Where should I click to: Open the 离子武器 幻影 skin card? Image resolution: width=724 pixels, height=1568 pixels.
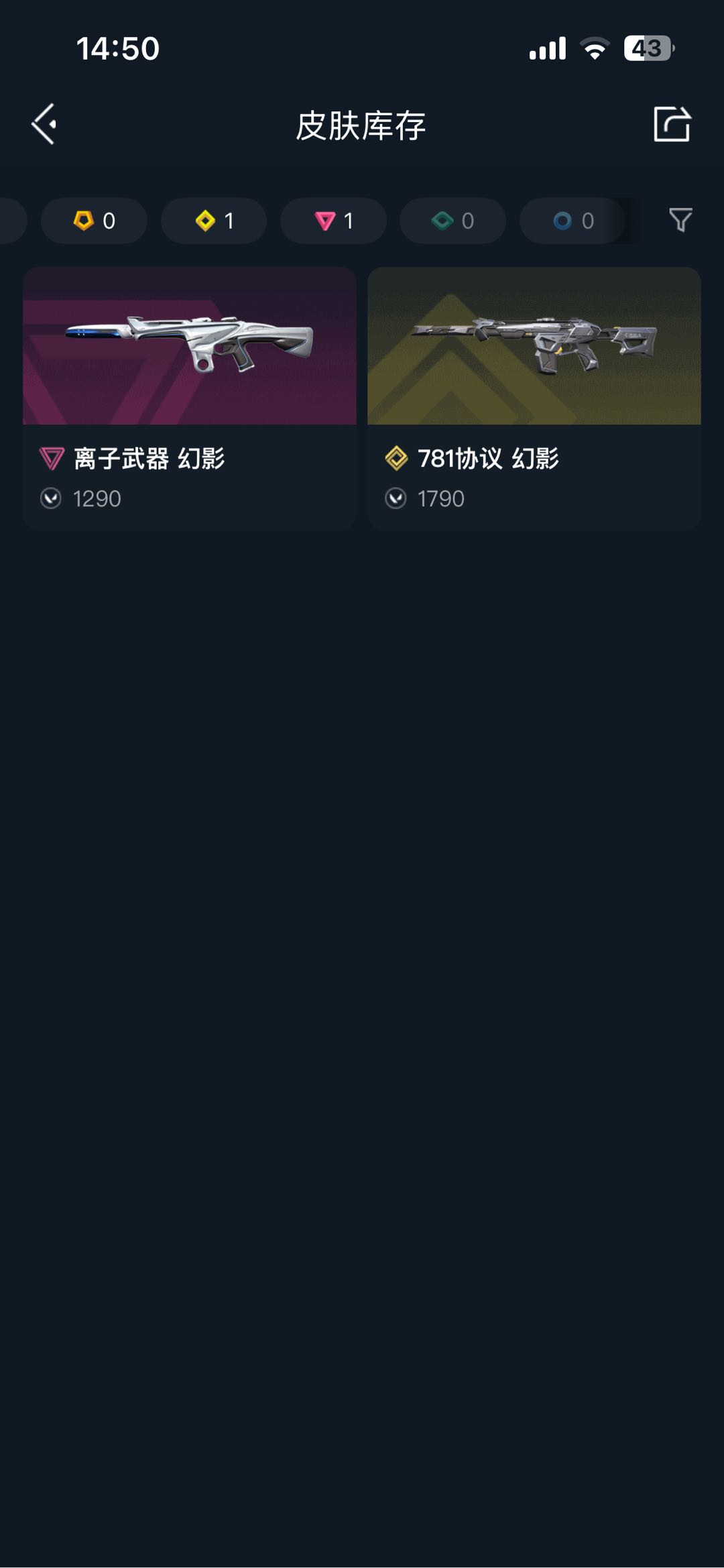pyautogui.click(x=190, y=398)
